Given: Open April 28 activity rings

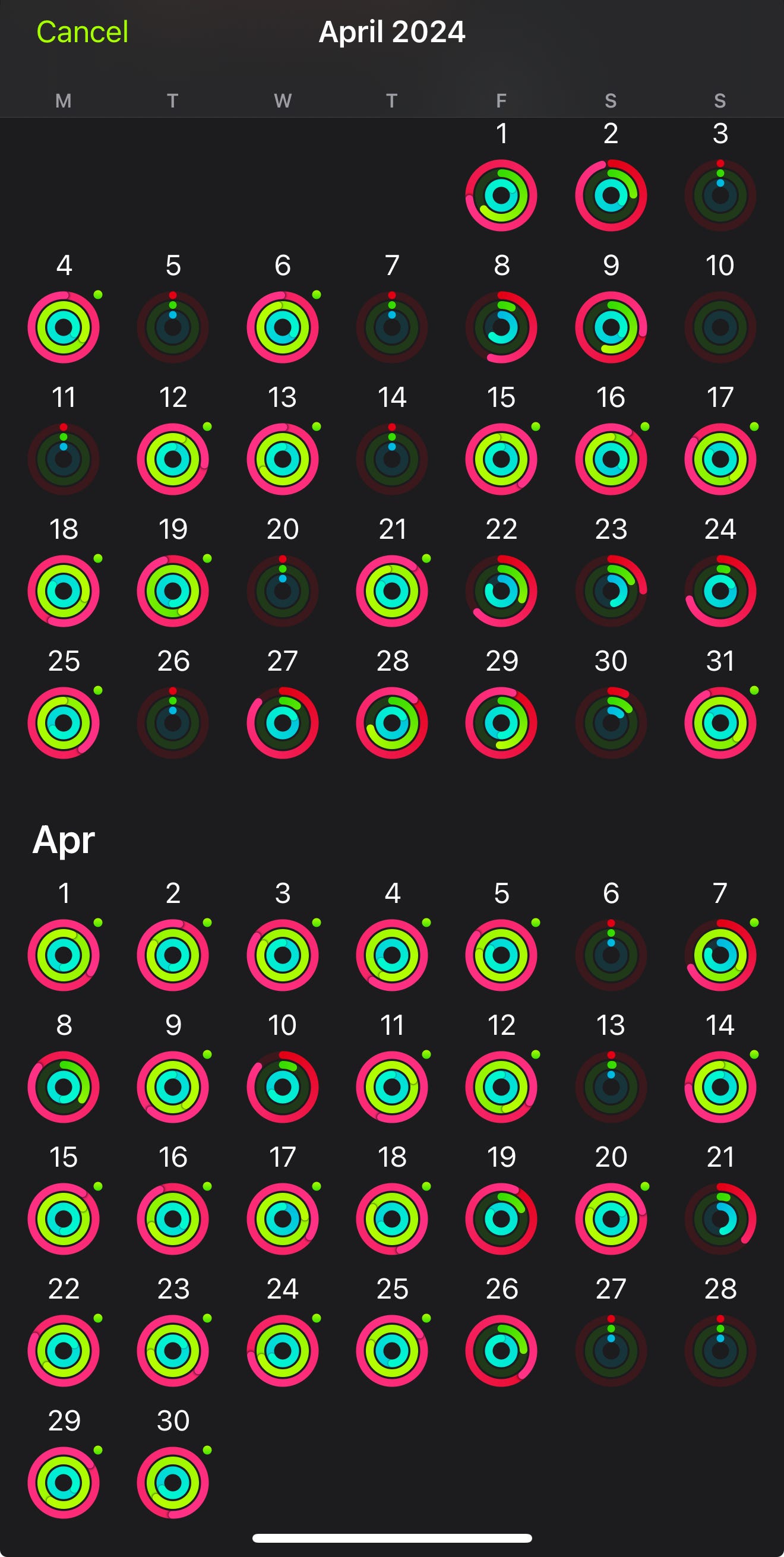Looking at the screenshot, I should [720, 1350].
